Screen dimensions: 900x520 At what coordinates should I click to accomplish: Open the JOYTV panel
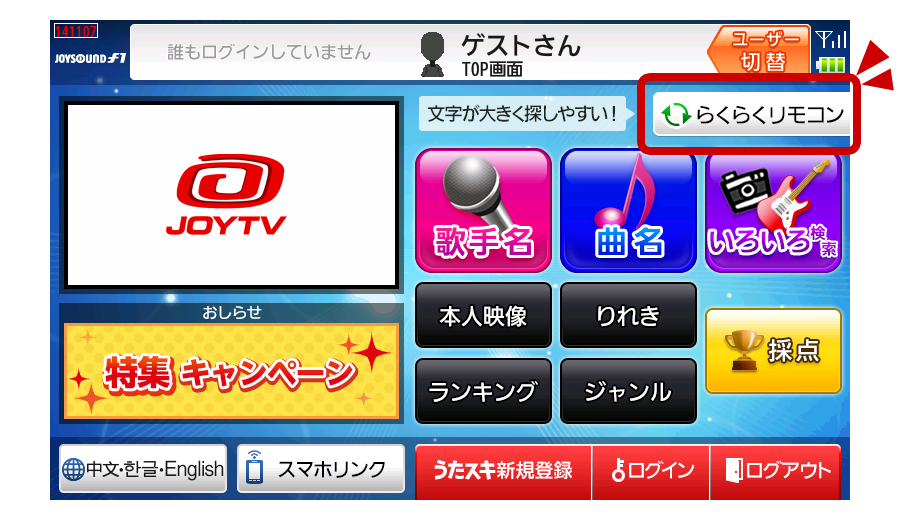click(x=231, y=195)
